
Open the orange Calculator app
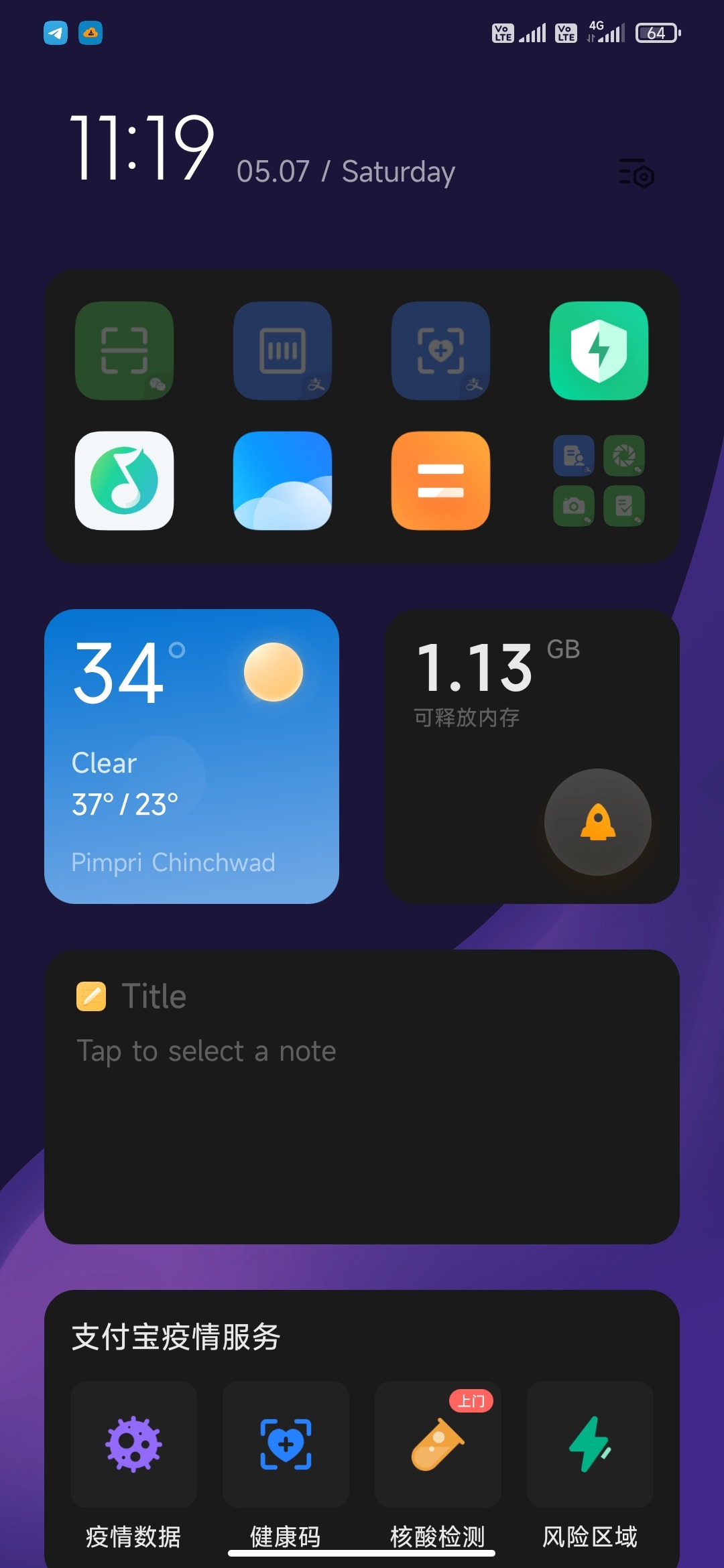point(440,480)
